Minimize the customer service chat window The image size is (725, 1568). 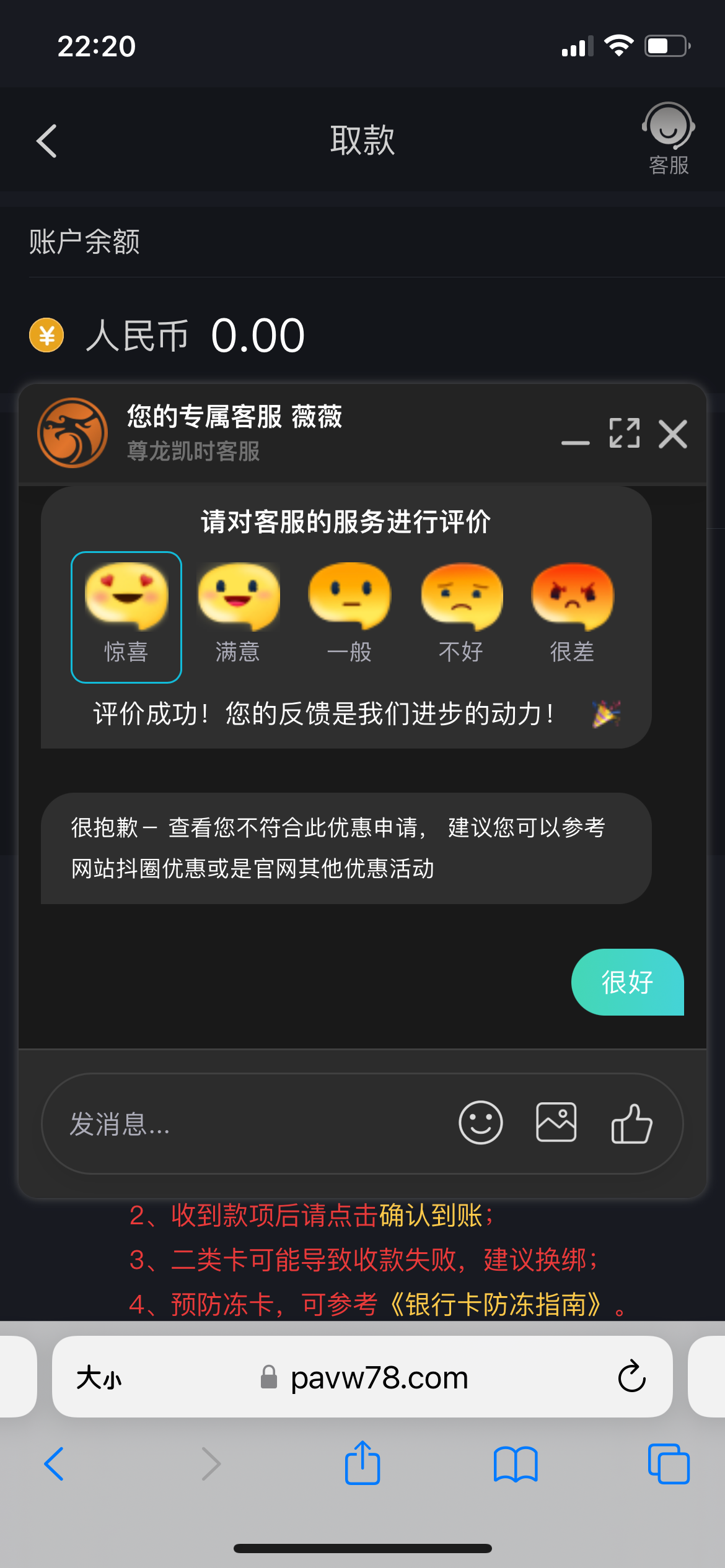[x=575, y=440]
